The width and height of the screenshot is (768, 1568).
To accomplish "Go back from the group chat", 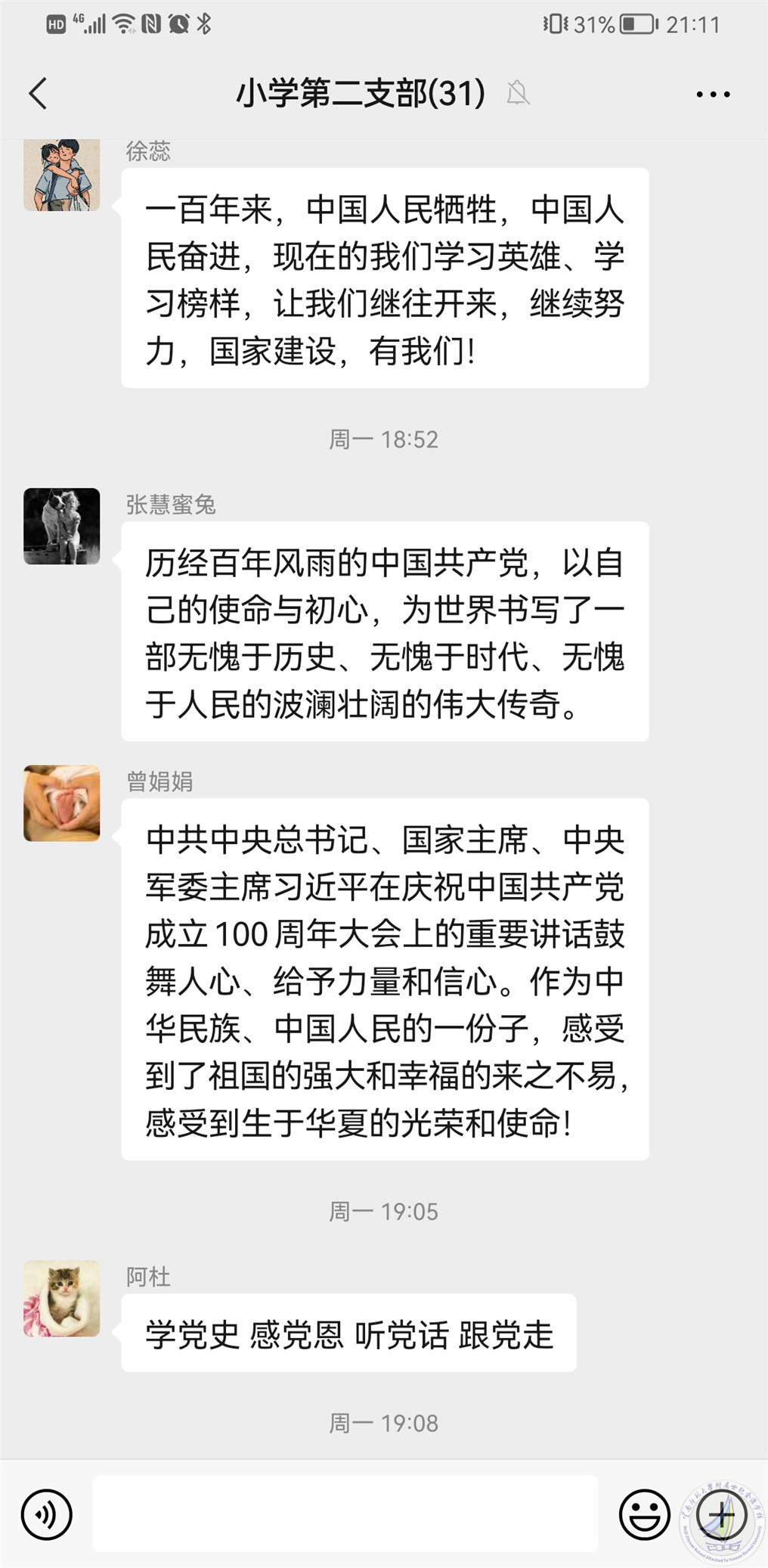I will 38,94.
